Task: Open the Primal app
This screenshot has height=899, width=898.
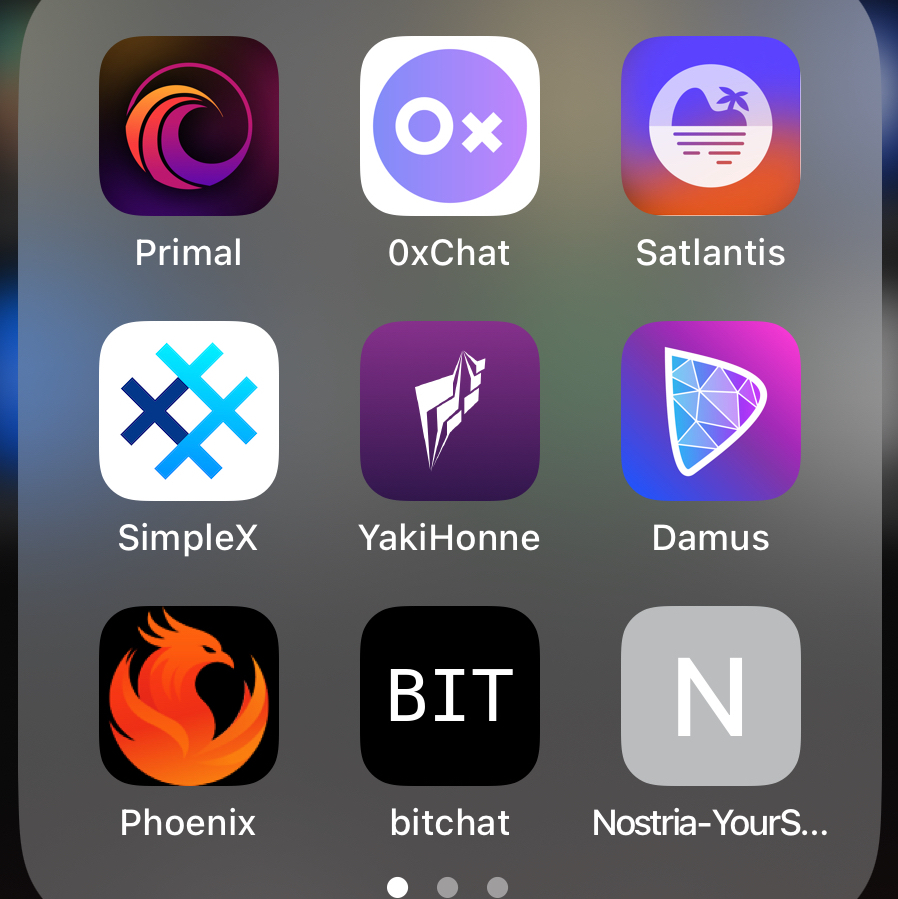Action: (189, 126)
